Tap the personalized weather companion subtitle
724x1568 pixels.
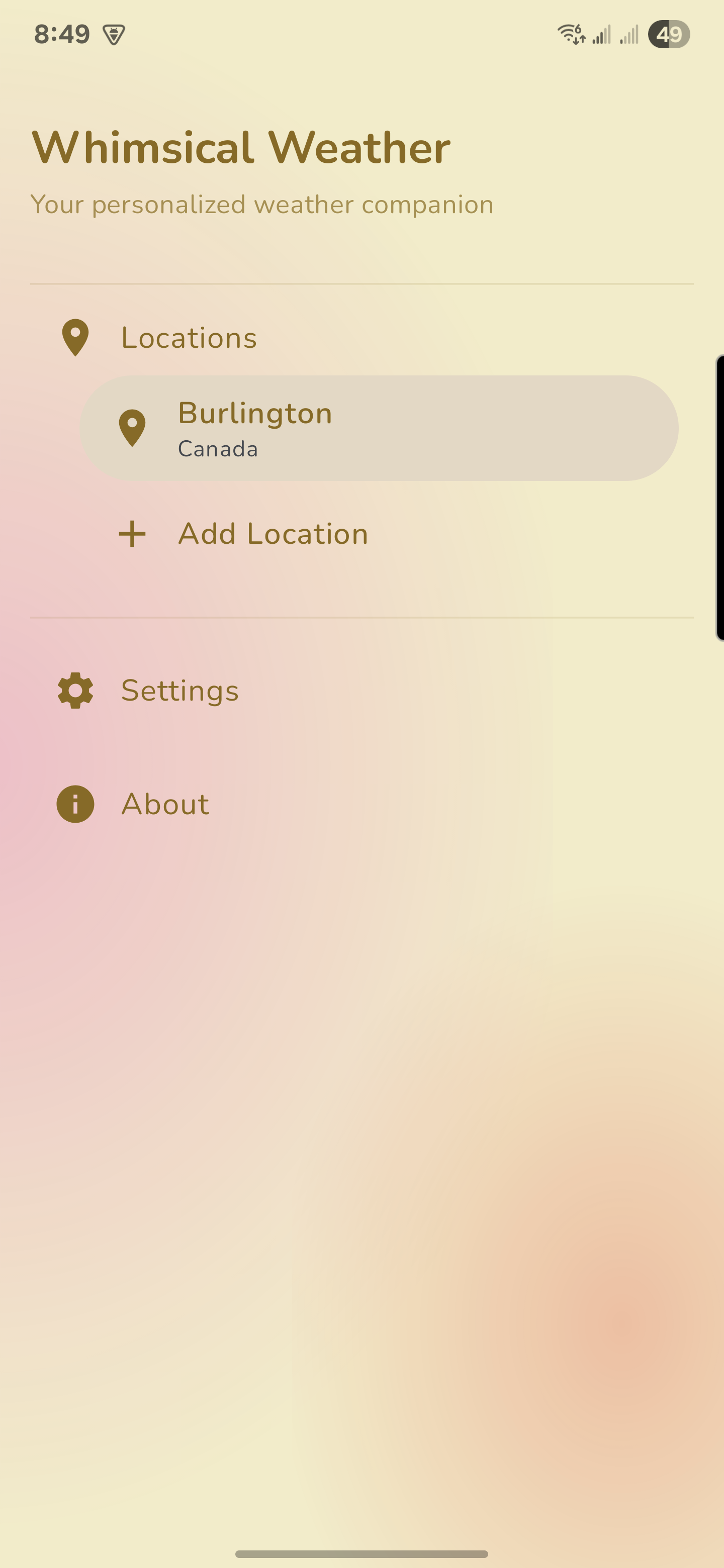point(262,205)
